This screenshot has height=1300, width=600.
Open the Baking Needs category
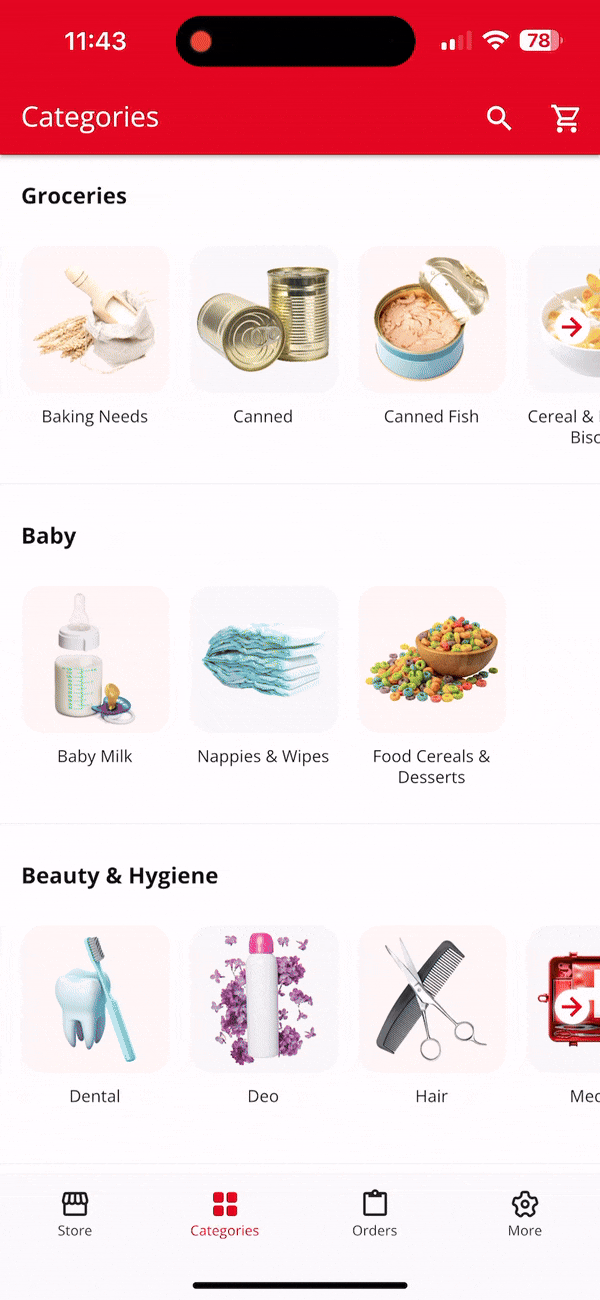point(95,320)
